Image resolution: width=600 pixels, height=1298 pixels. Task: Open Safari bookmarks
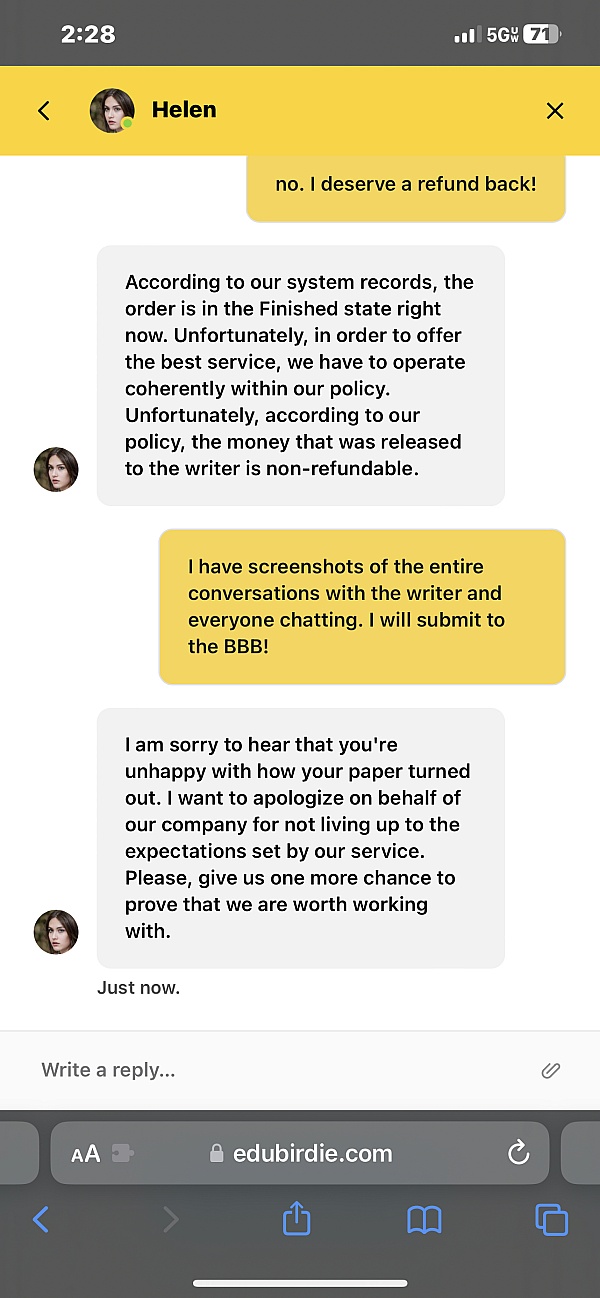click(424, 1219)
